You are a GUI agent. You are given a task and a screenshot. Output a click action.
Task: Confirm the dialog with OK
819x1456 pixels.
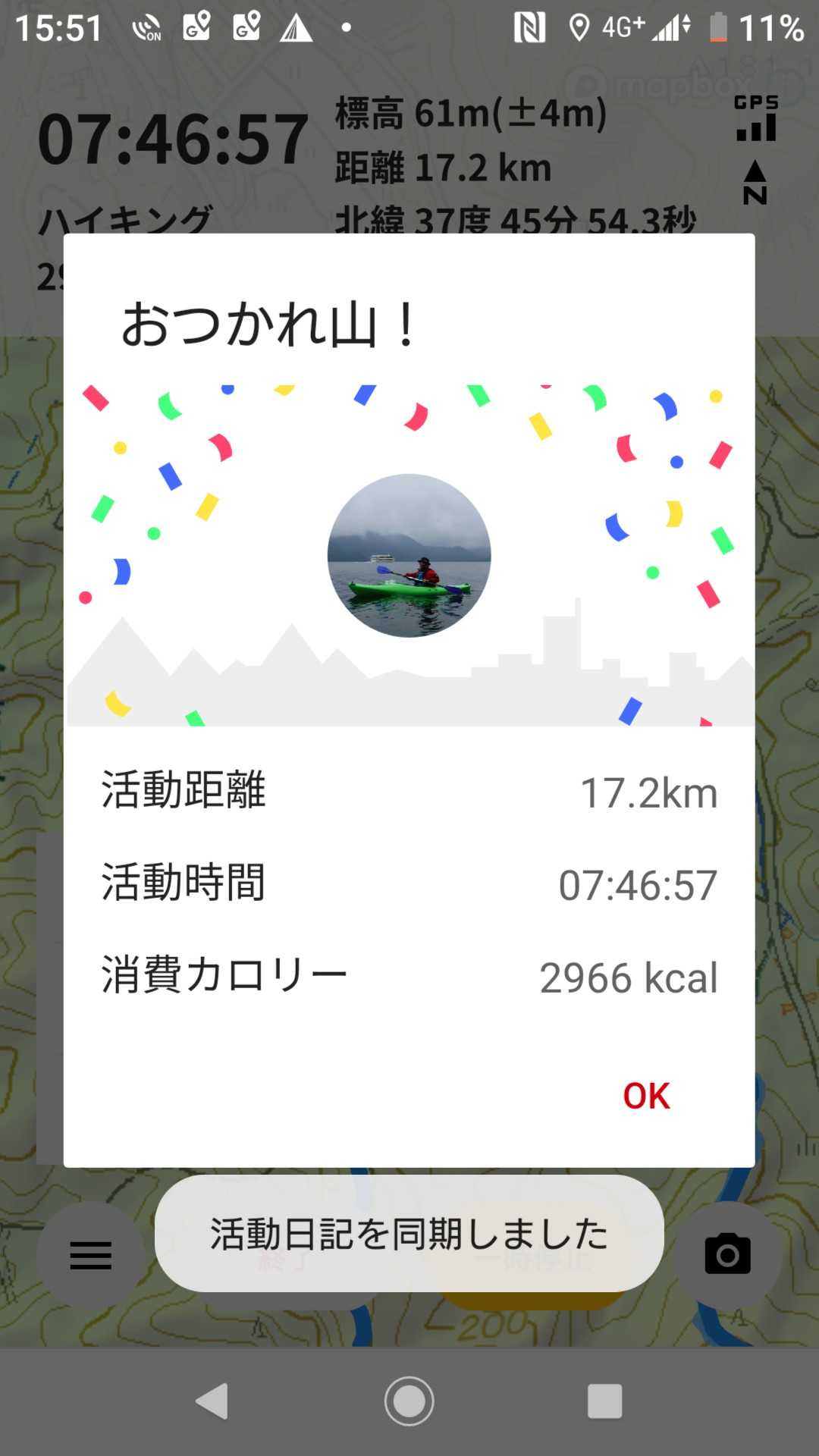tap(646, 1096)
